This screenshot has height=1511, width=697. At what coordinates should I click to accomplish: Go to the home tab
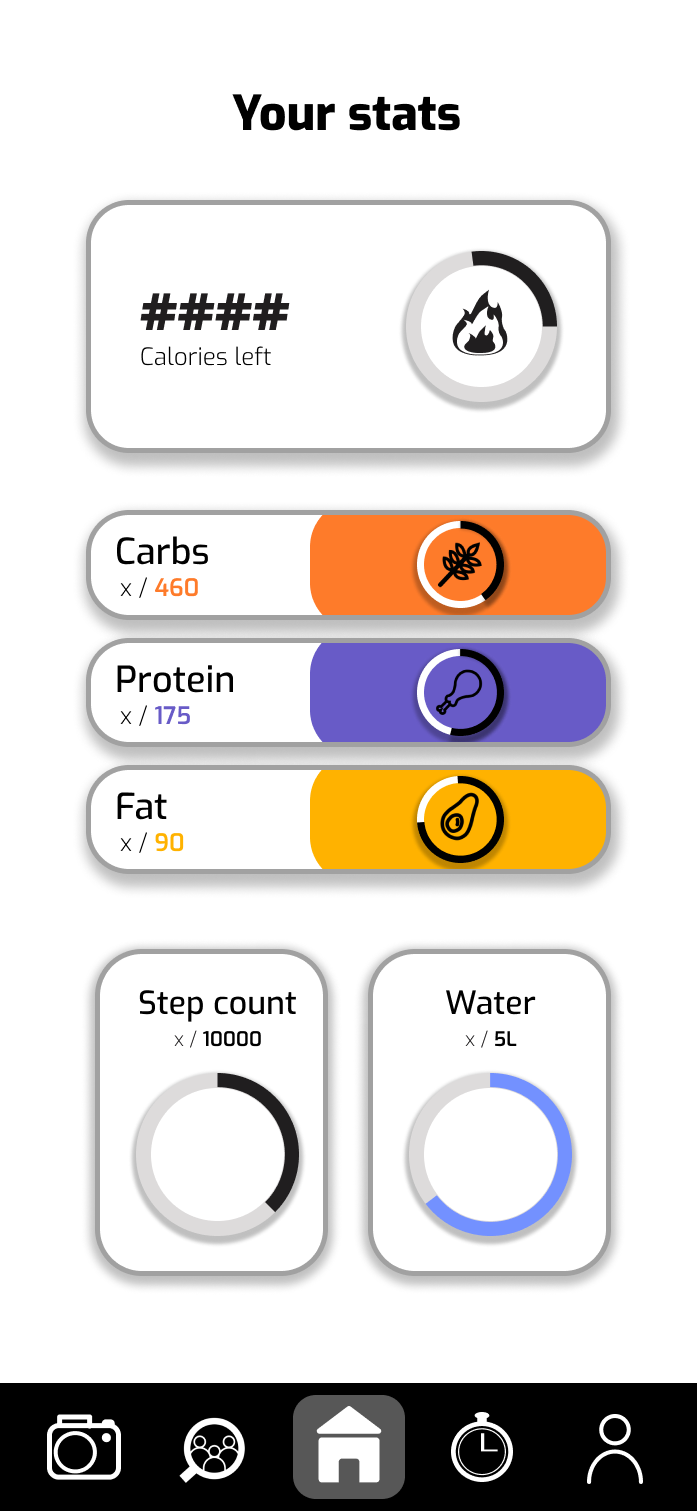coord(348,1446)
